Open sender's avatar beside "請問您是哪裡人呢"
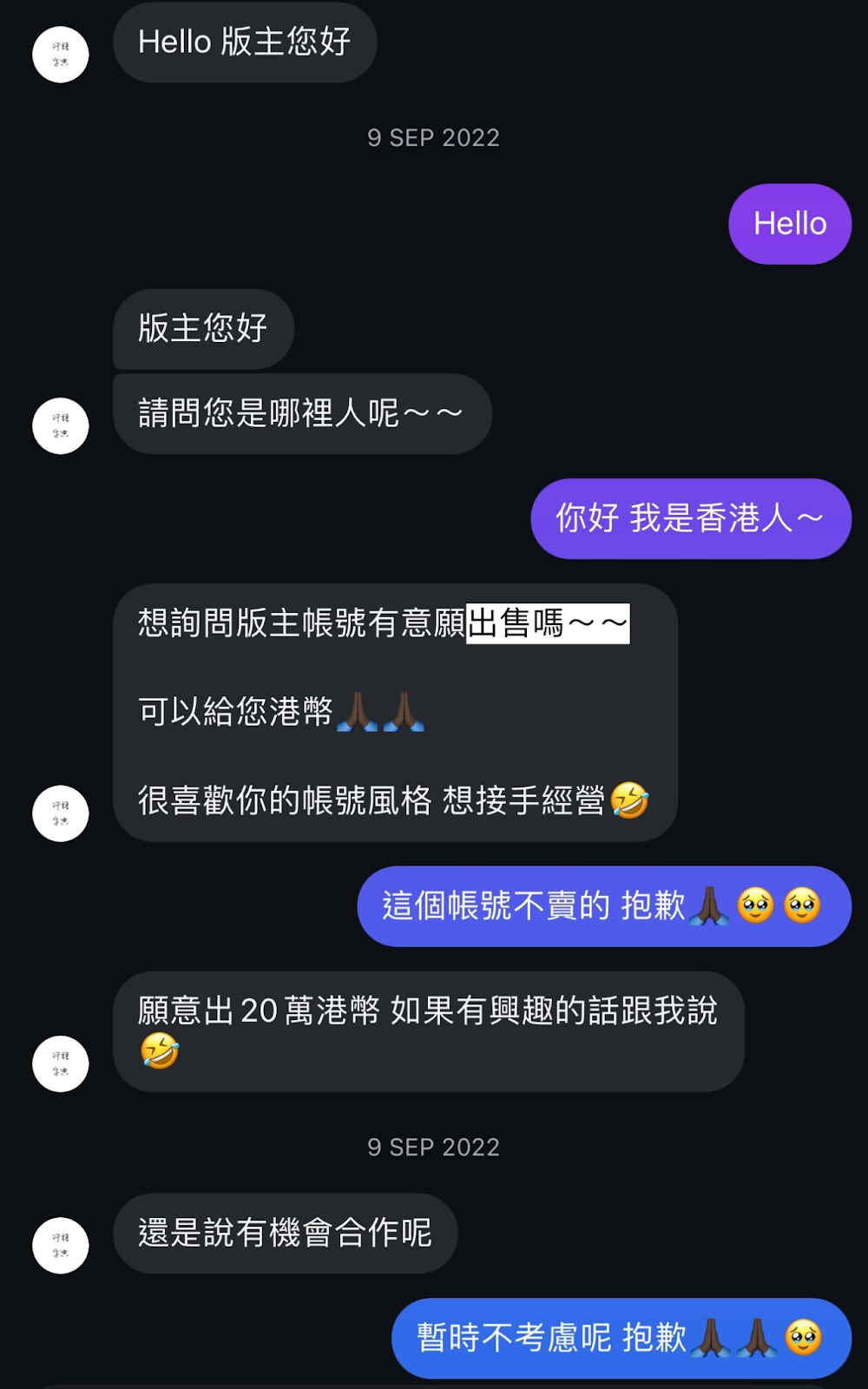 click(x=61, y=425)
